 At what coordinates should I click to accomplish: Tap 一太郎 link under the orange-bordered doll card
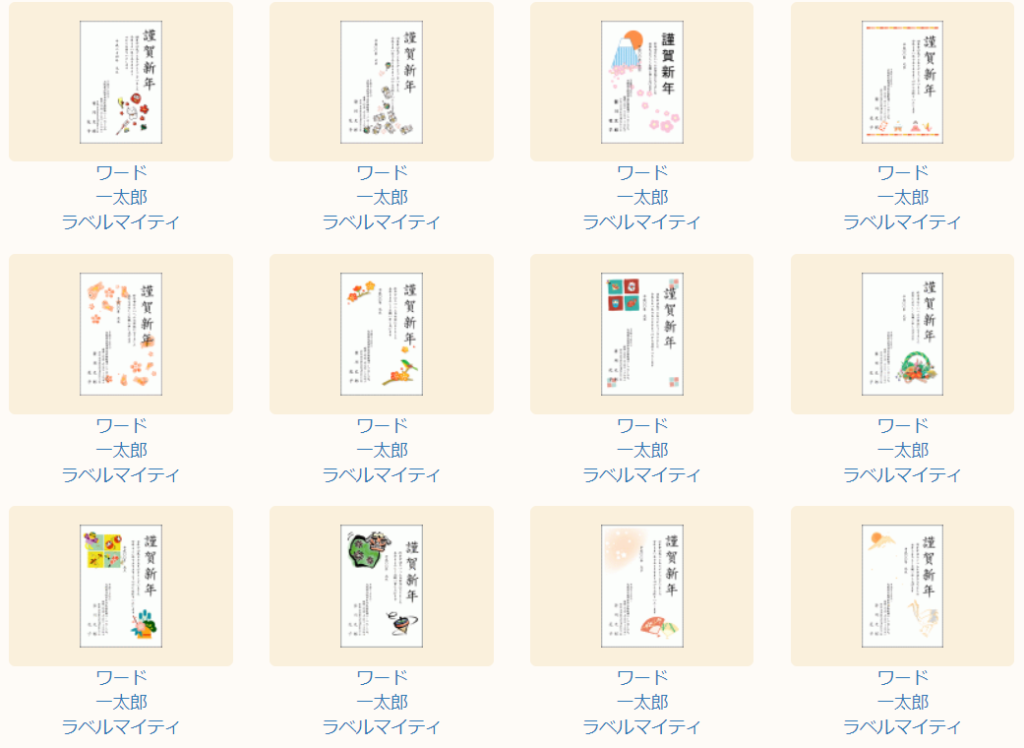pyautogui.click(x=902, y=197)
